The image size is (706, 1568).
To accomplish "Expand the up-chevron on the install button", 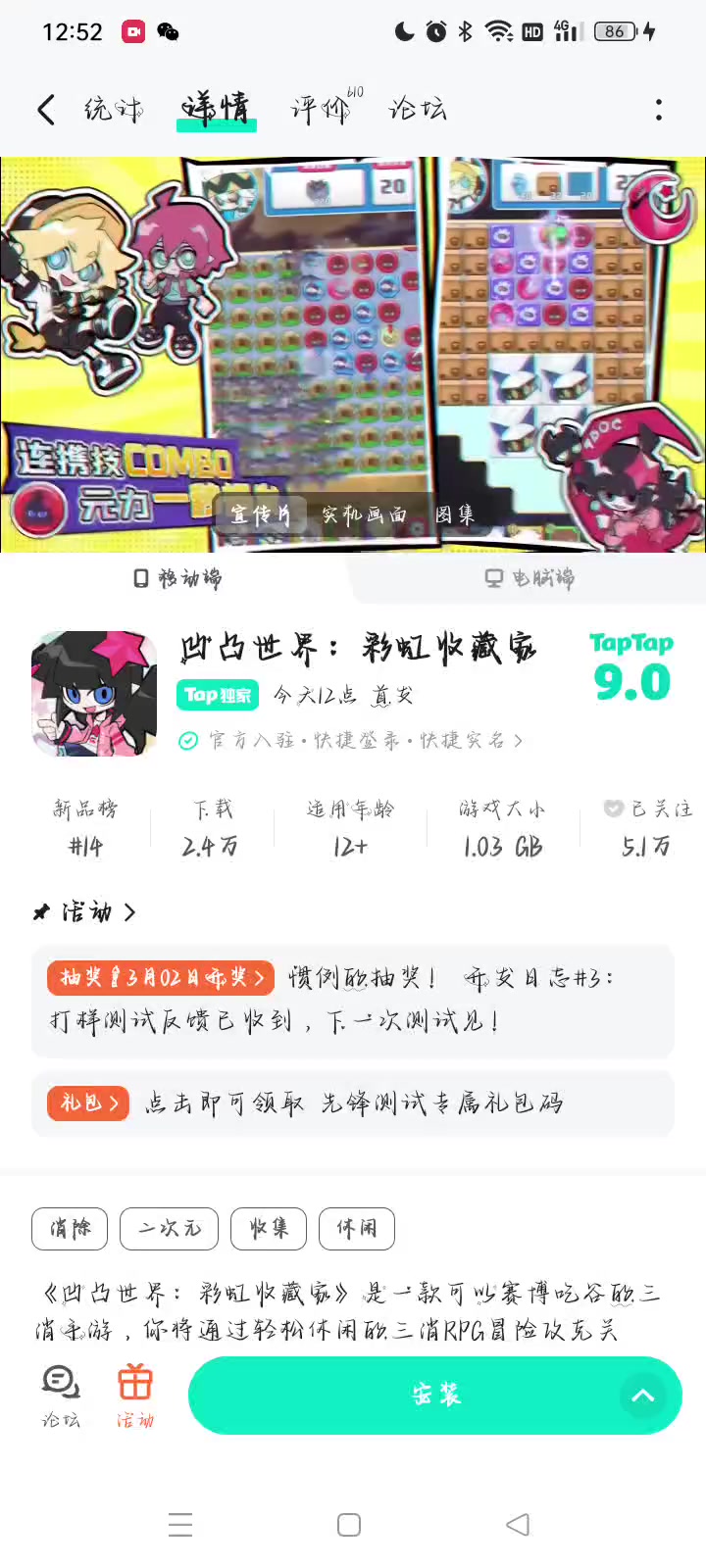I will coord(643,1396).
